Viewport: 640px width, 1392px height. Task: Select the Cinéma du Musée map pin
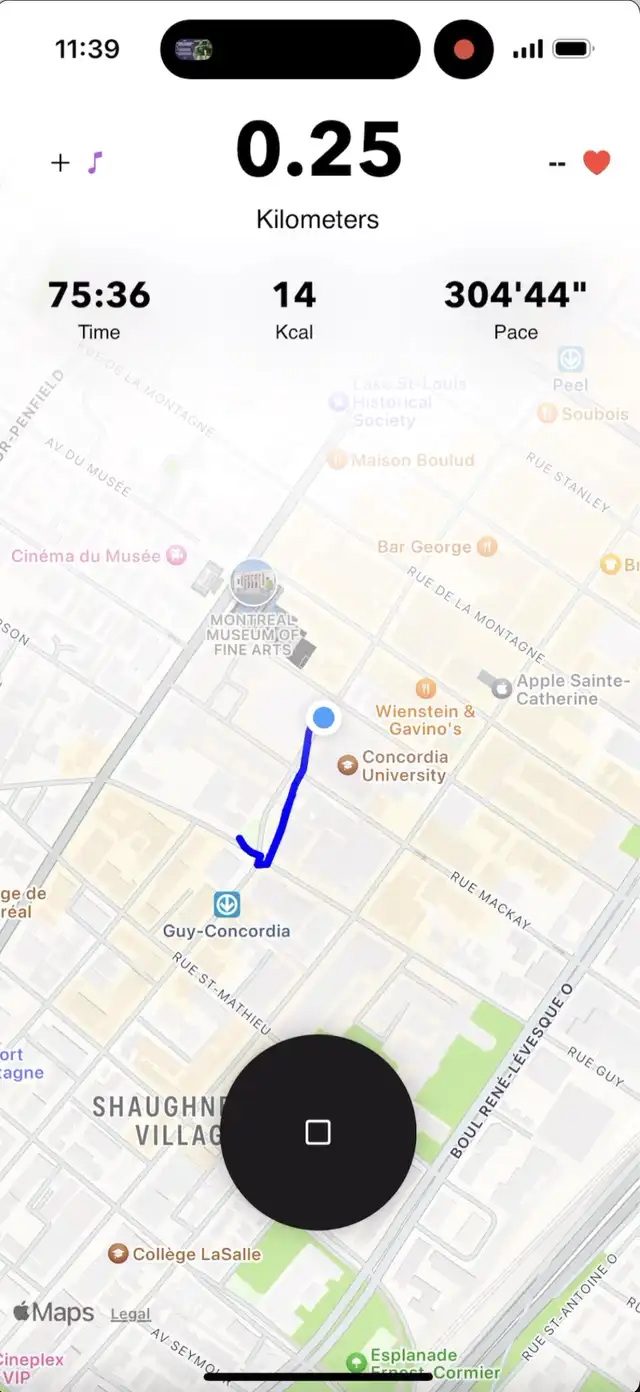tap(177, 555)
